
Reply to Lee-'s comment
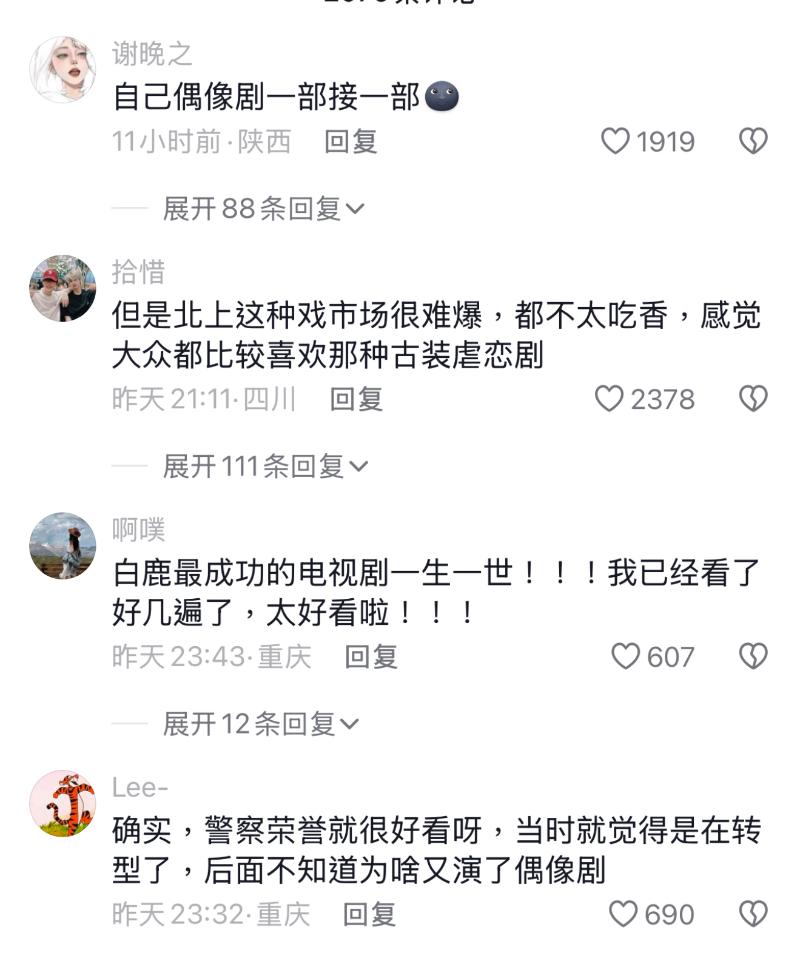pos(370,914)
